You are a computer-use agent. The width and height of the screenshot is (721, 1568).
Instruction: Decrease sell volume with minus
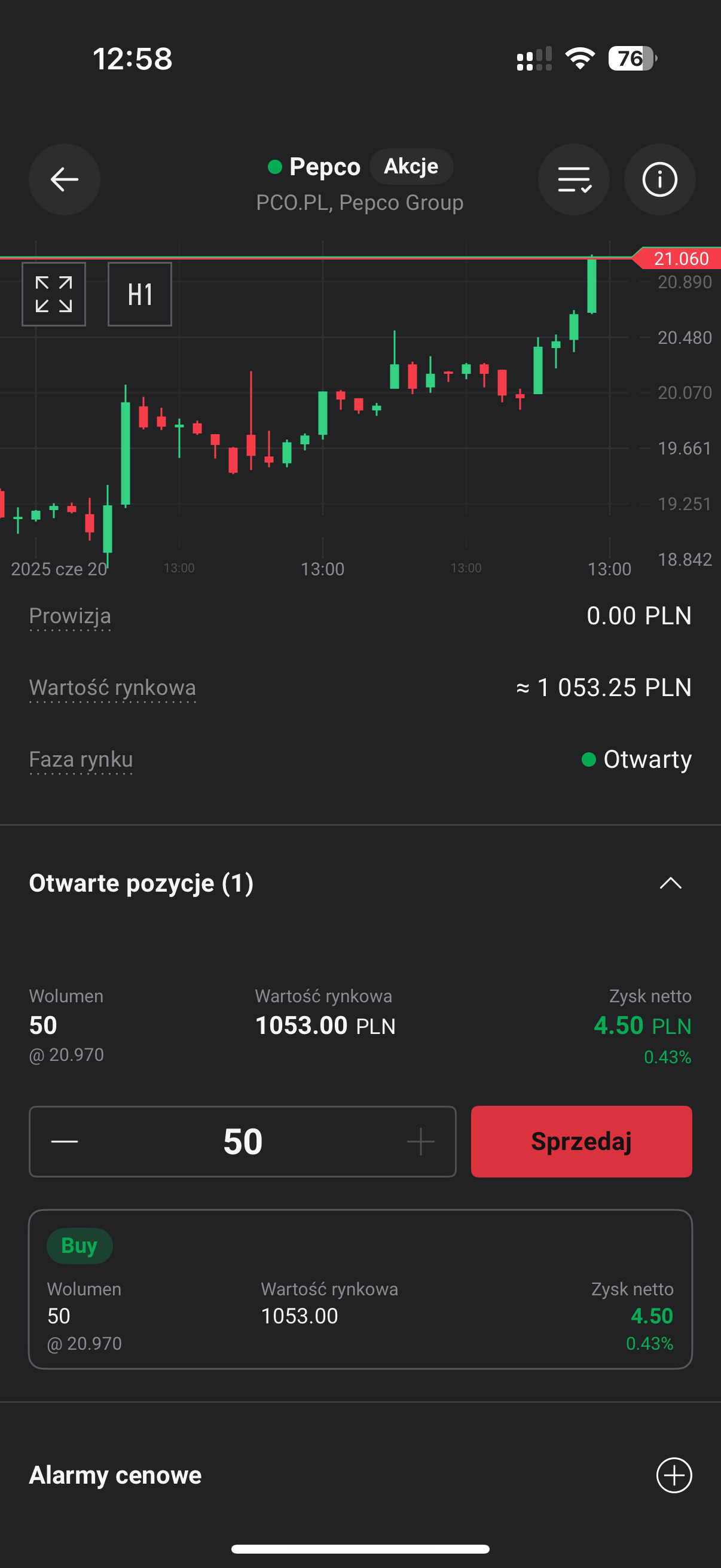click(65, 1141)
